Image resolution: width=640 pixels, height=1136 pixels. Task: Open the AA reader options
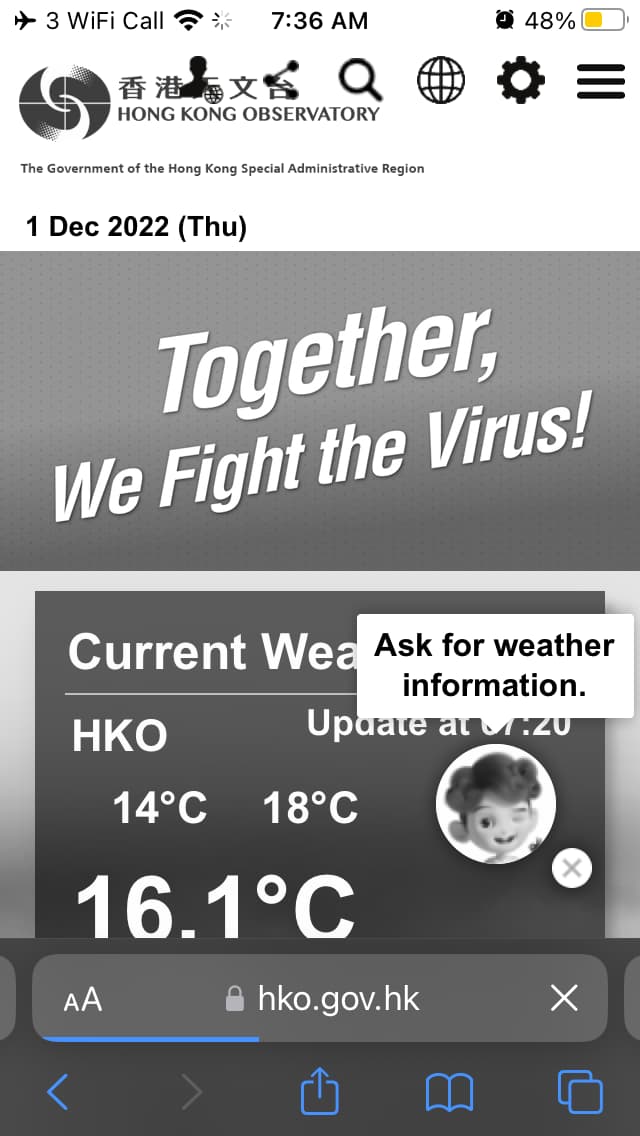pyautogui.click(x=83, y=999)
